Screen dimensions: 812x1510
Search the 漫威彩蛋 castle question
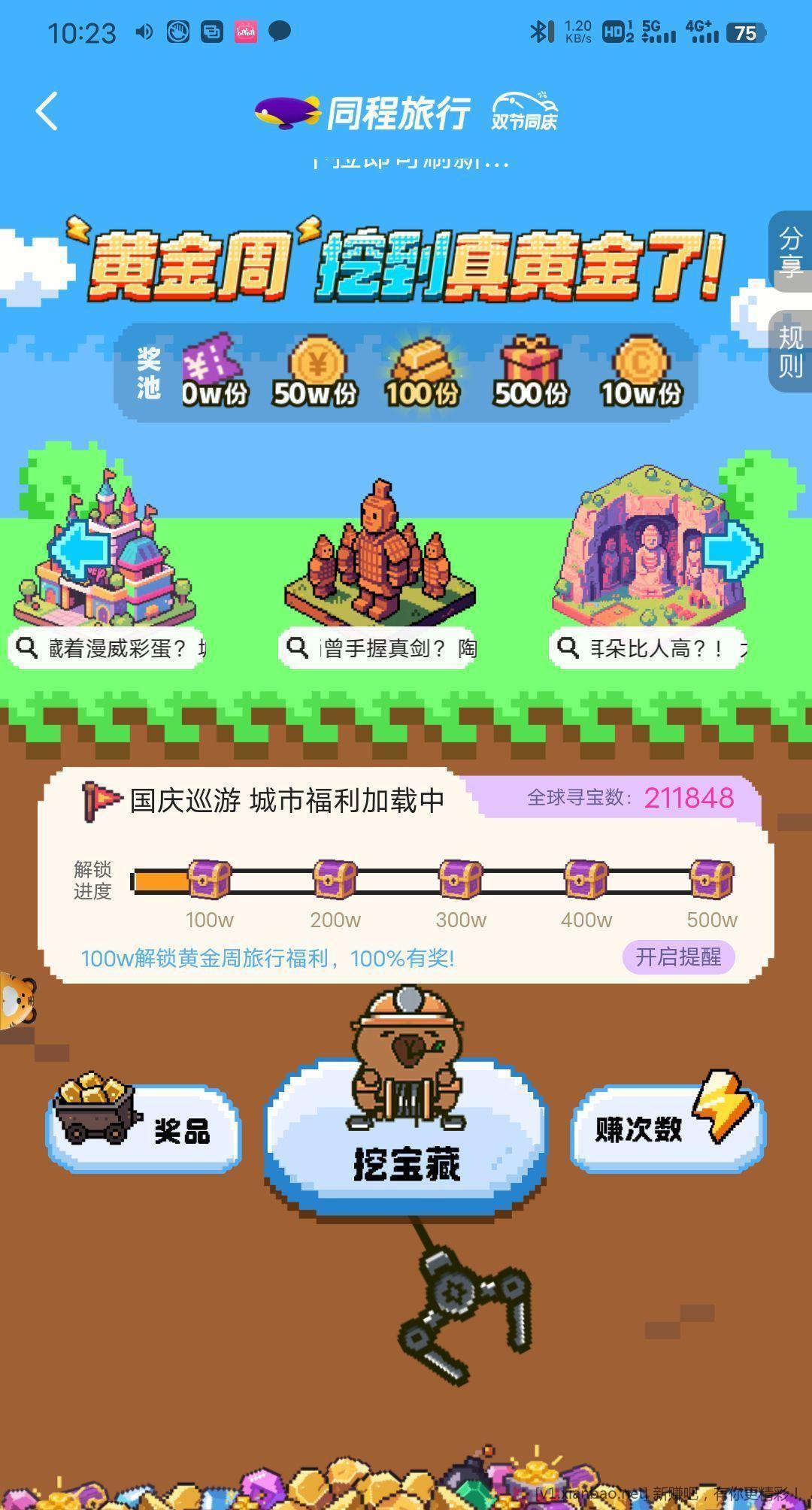coord(107,648)
